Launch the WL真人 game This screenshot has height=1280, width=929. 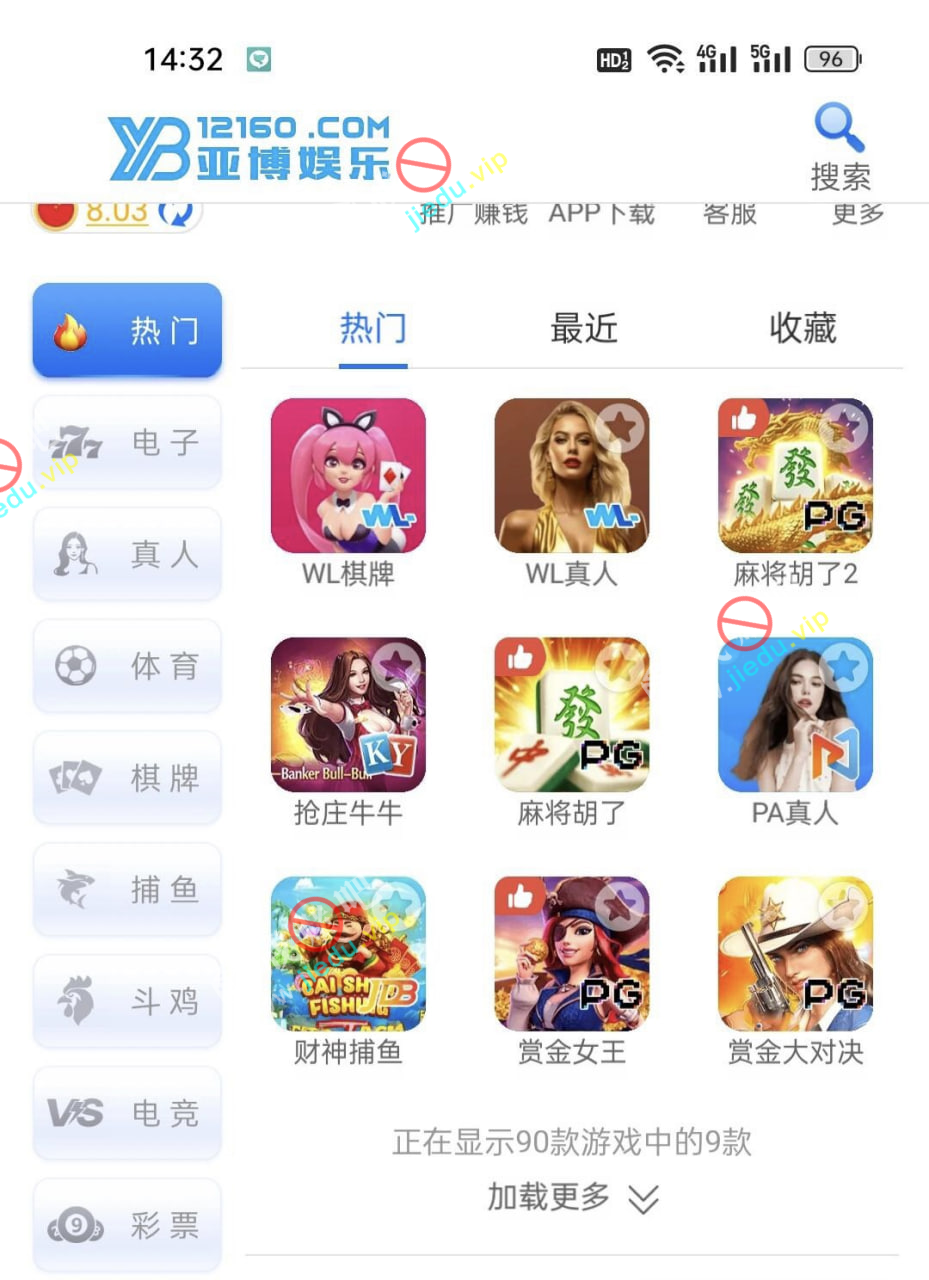point(571,476)
